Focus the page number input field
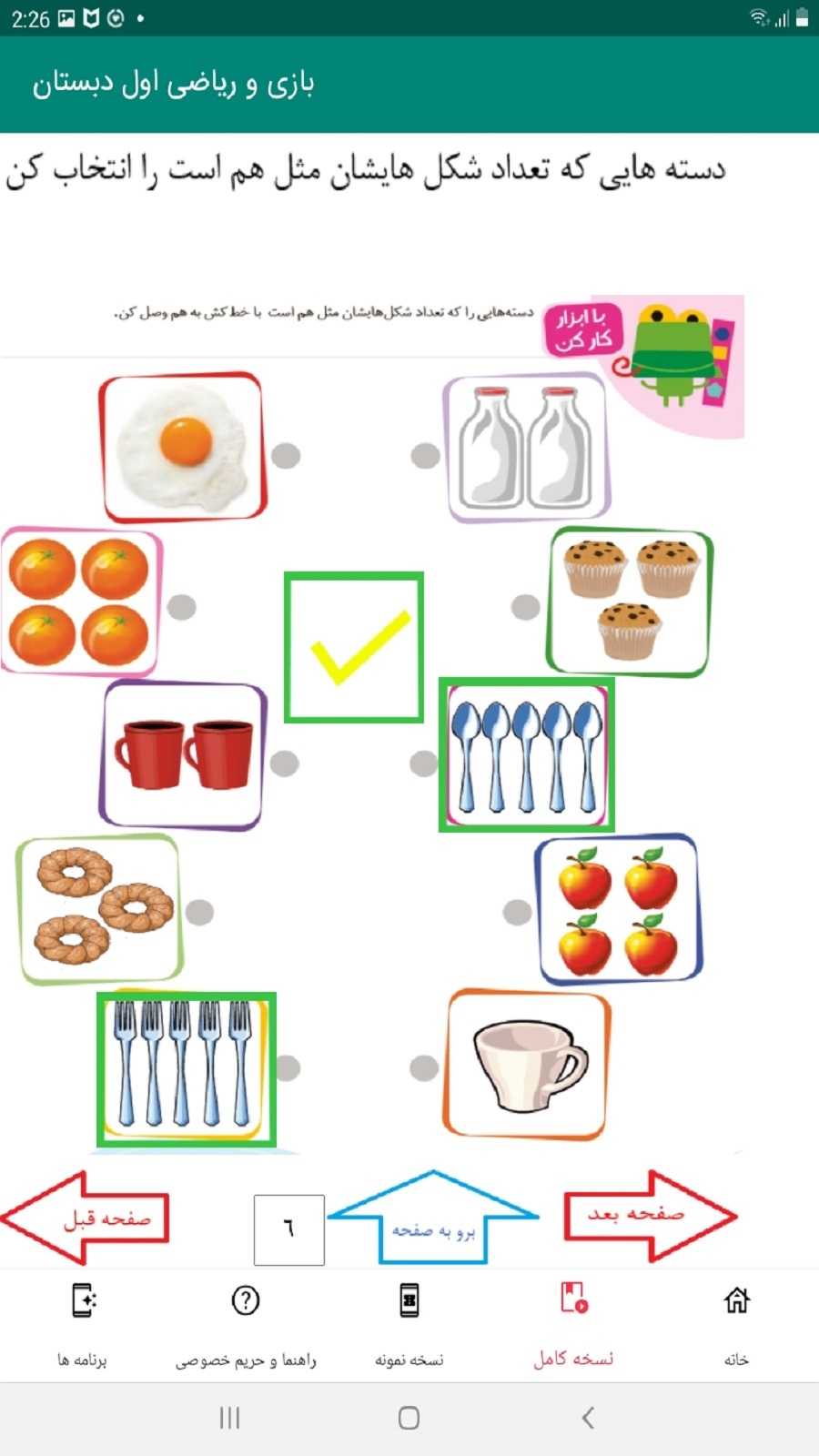Image resolution: width=819 pixels, height=1456 pixels. (x=289, y=1229)
